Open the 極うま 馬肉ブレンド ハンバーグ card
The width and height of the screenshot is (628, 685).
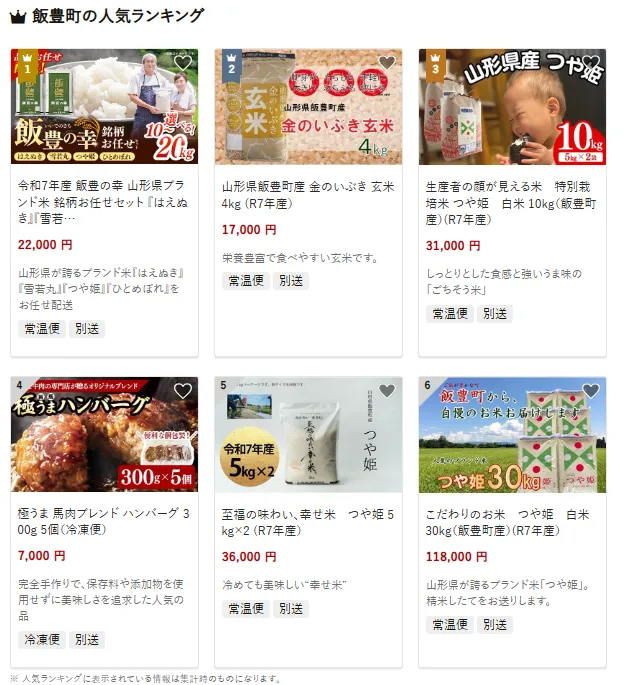coord(104,521)
